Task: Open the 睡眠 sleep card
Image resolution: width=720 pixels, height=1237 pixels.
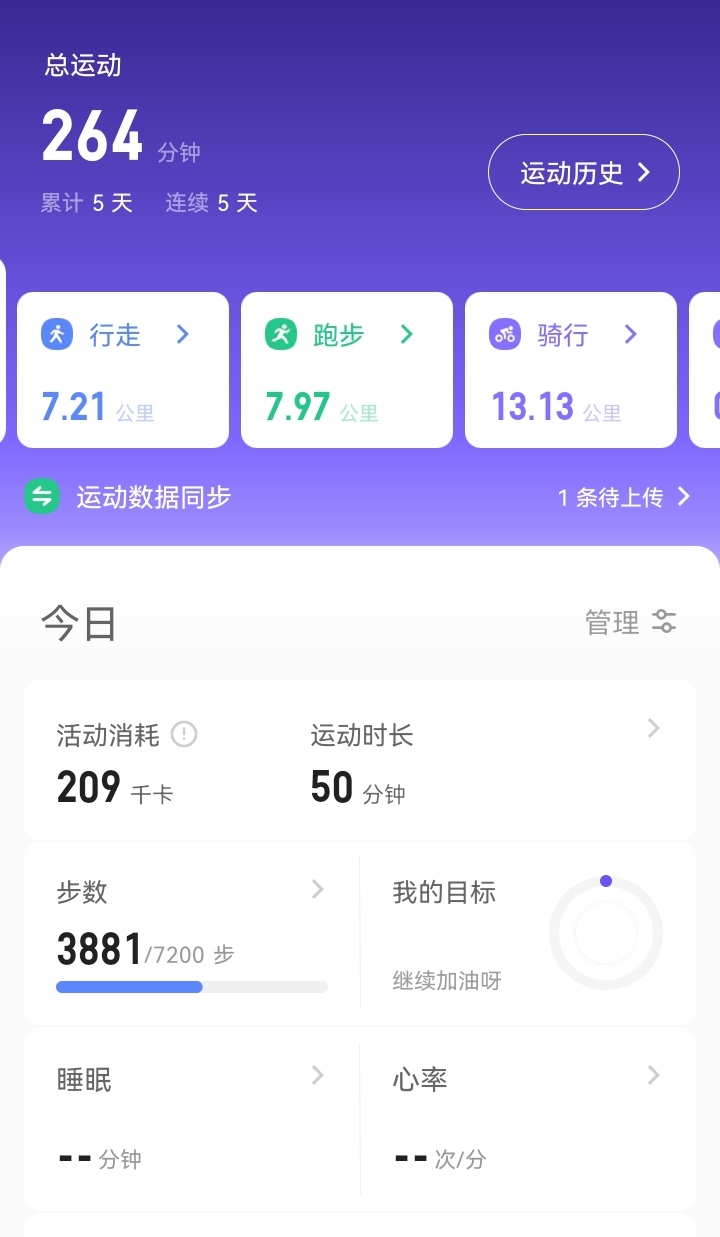Action: 191,1119
